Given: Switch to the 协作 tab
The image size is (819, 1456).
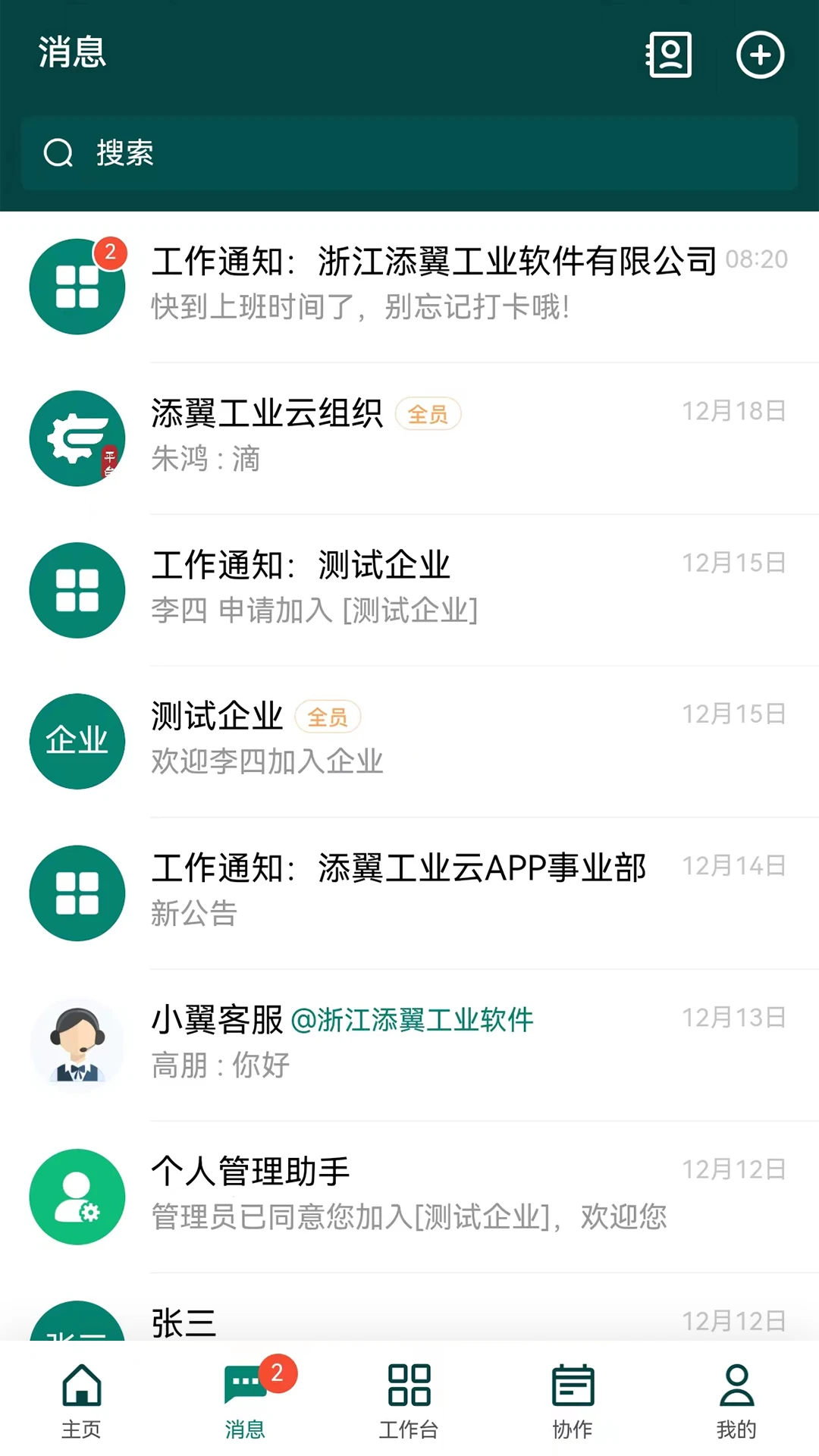Looking at the screenshot, I should [x=573, y=1401].
